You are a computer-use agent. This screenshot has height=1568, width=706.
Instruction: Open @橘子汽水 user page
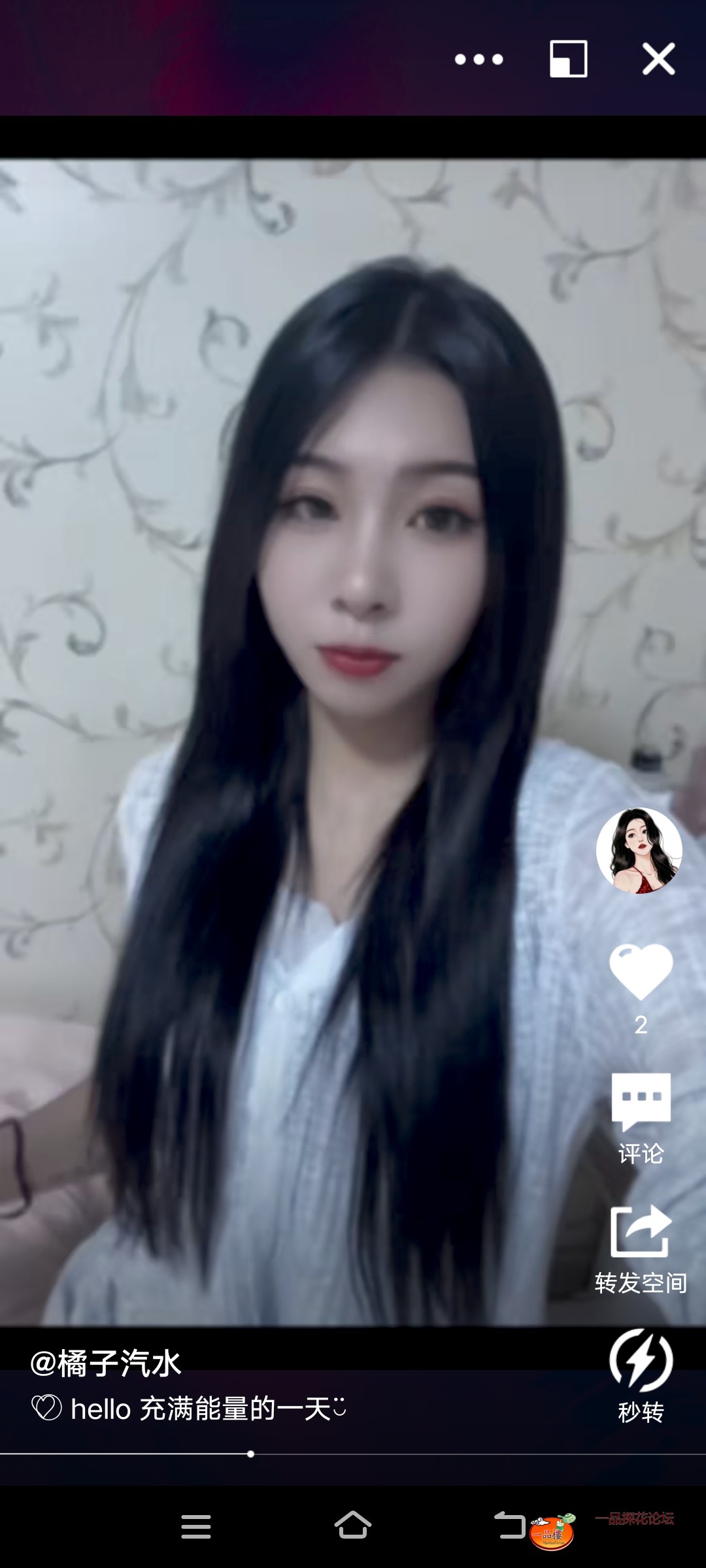(x=106, y=1364)
